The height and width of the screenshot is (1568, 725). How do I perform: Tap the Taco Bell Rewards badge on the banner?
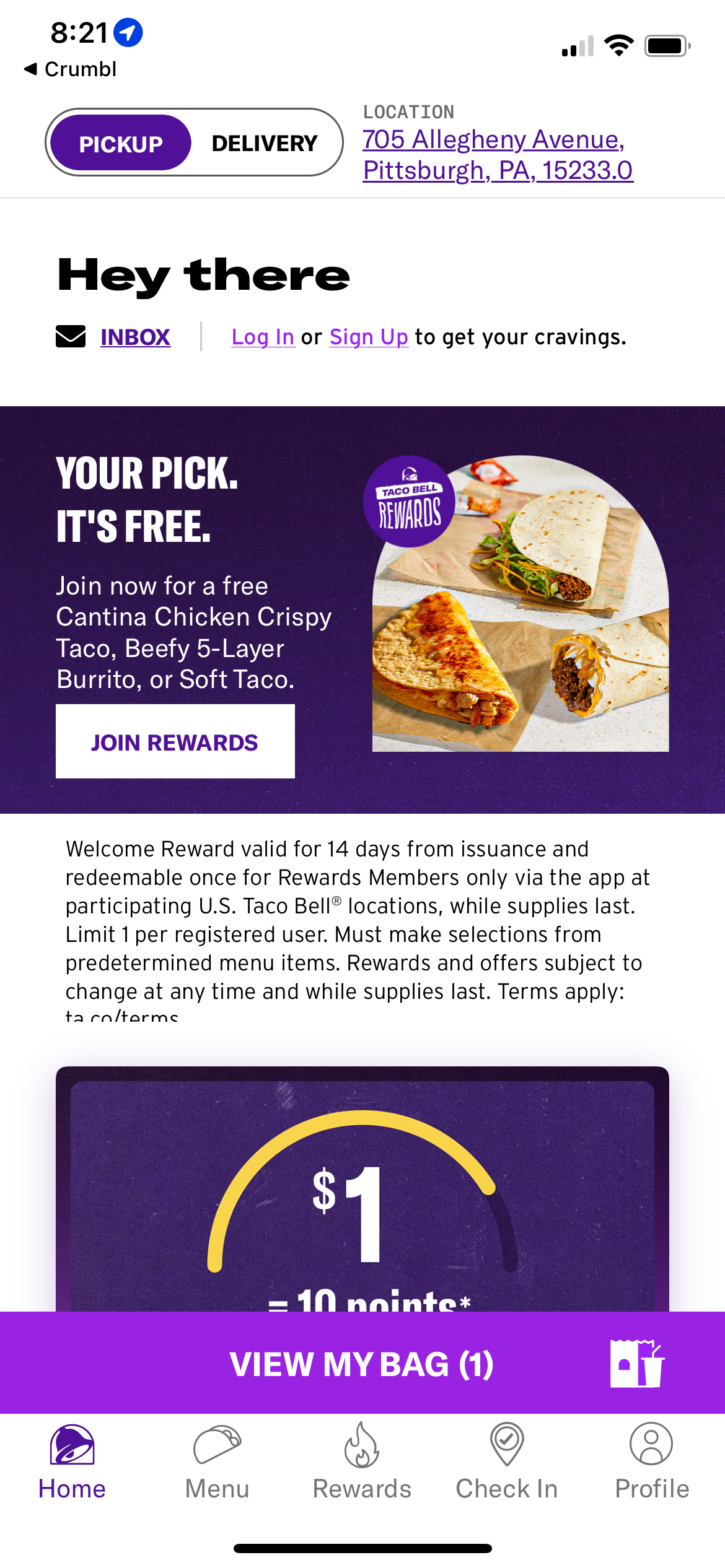(409, 500)
